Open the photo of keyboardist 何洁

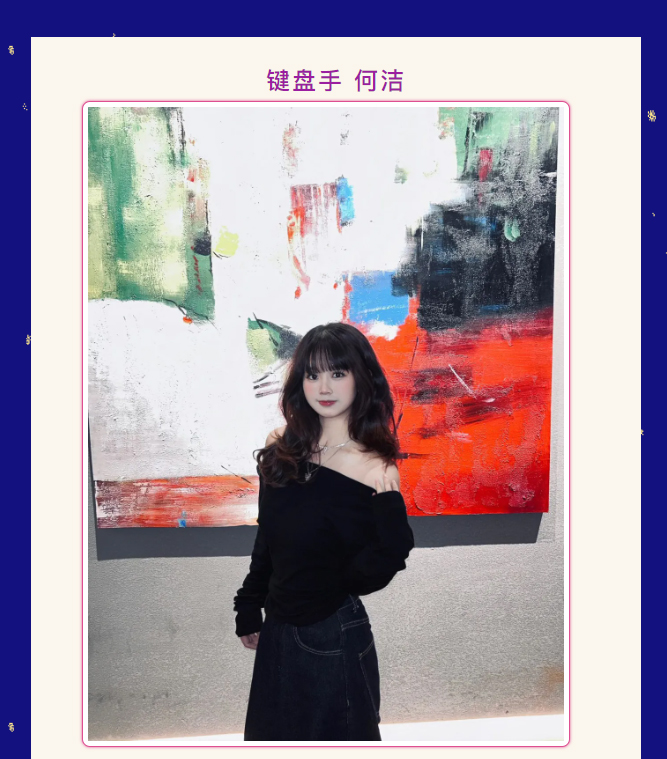click(325, 424)
